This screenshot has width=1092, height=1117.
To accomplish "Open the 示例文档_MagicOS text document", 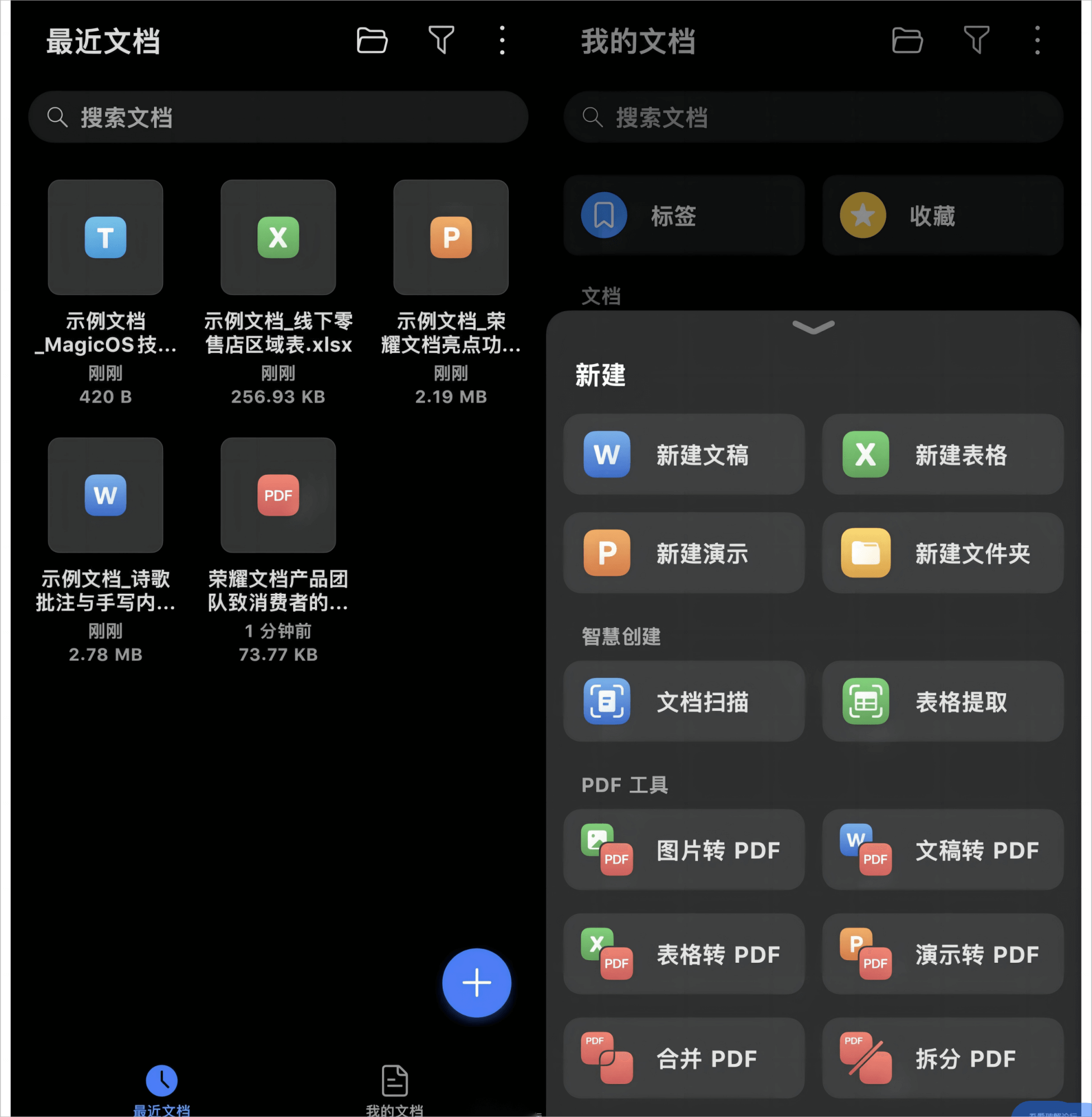I will [106, 237].
